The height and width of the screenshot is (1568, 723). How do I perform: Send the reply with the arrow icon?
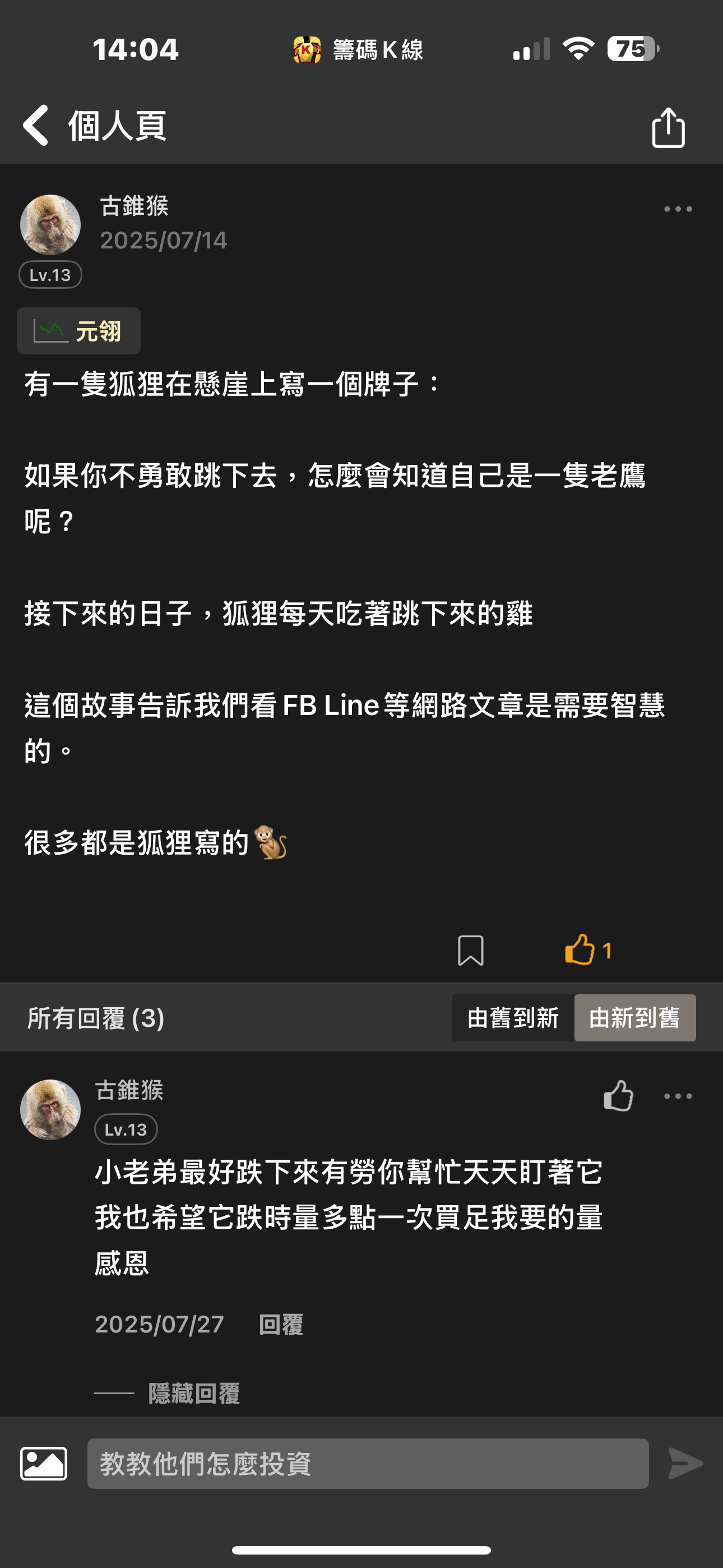[685, 1463]
